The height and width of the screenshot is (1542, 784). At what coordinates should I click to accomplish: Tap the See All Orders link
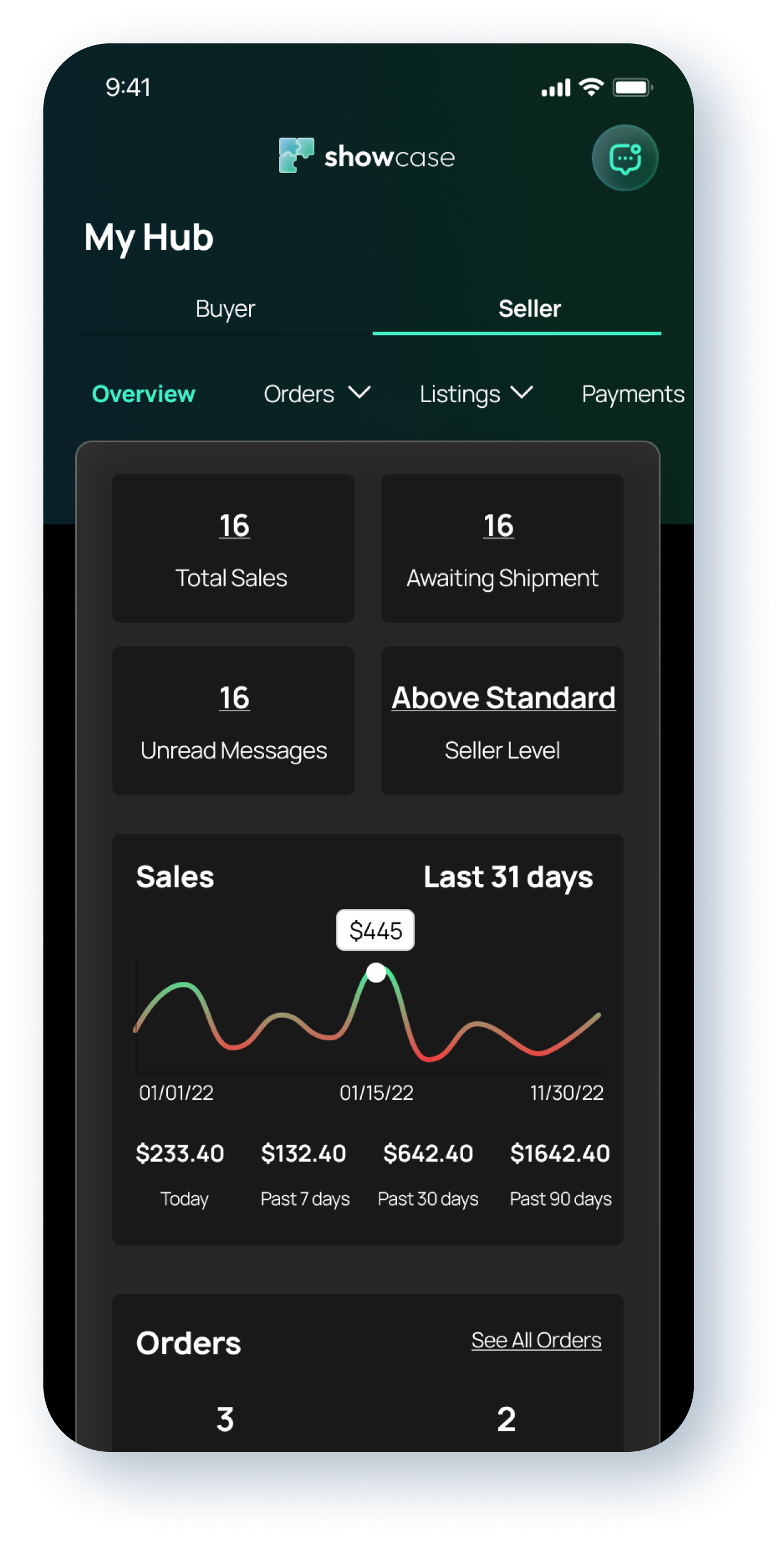pos(535,1340)
